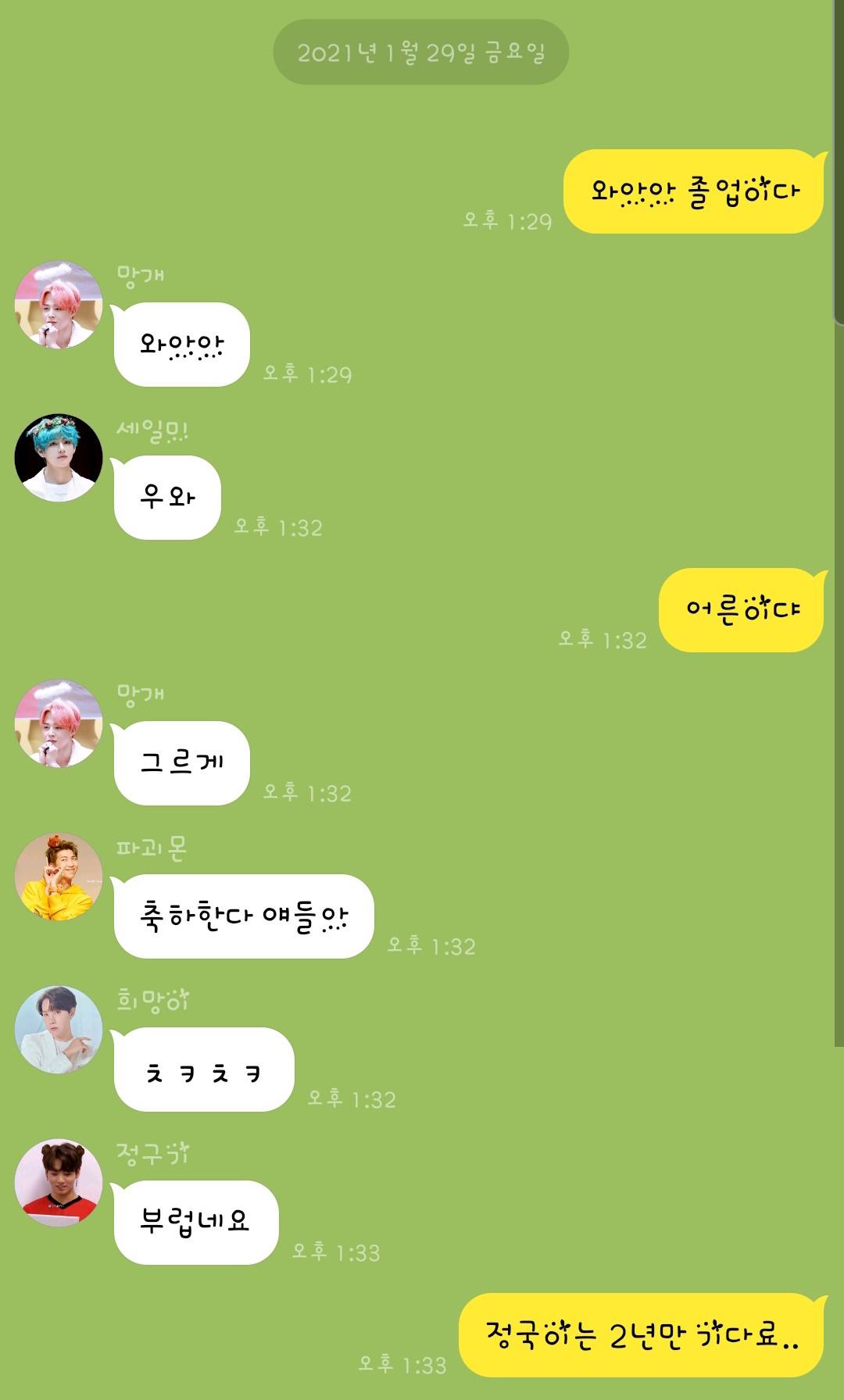View 희망이's profile picture
The width and height of the screenshot is (844, 1400).
tap(59, 1030)
